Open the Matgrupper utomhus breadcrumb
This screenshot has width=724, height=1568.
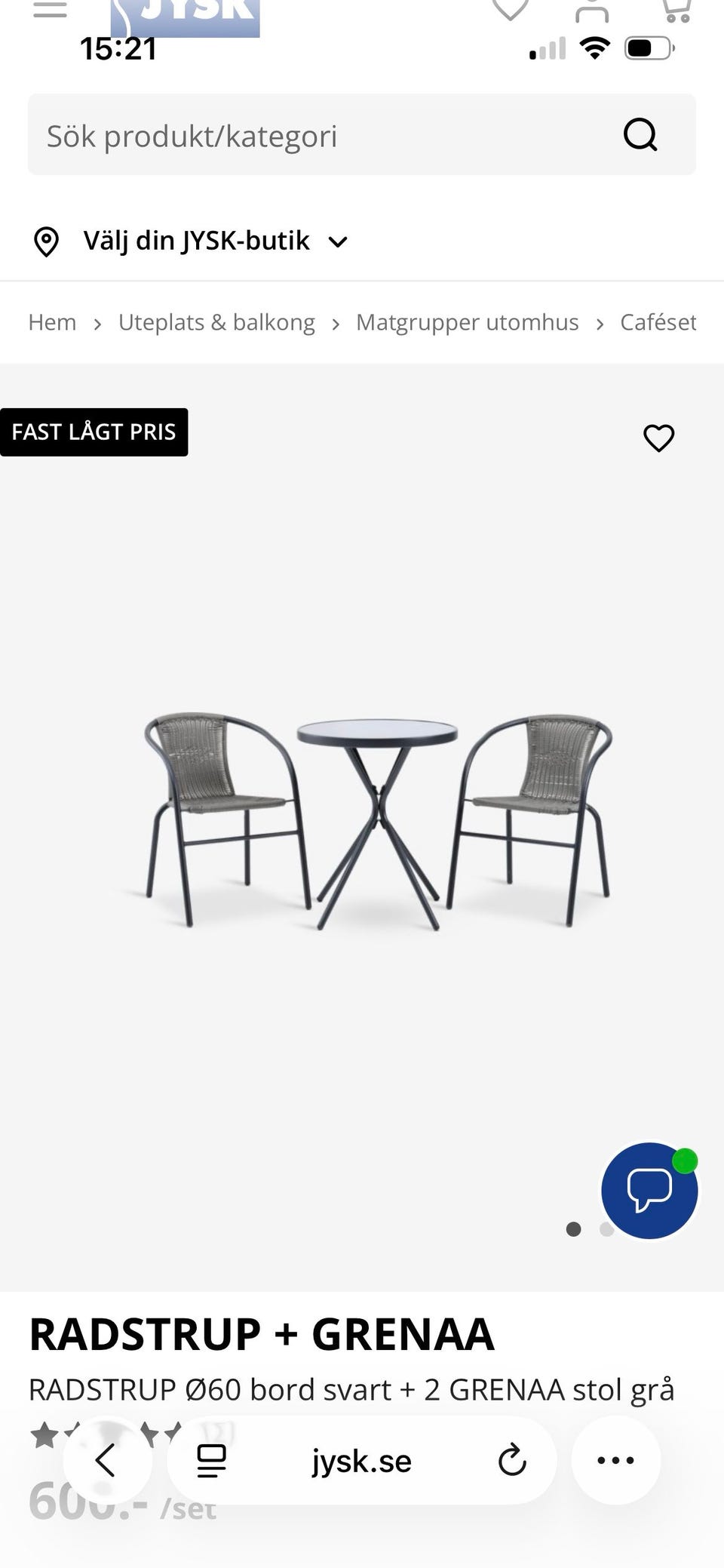467,322
